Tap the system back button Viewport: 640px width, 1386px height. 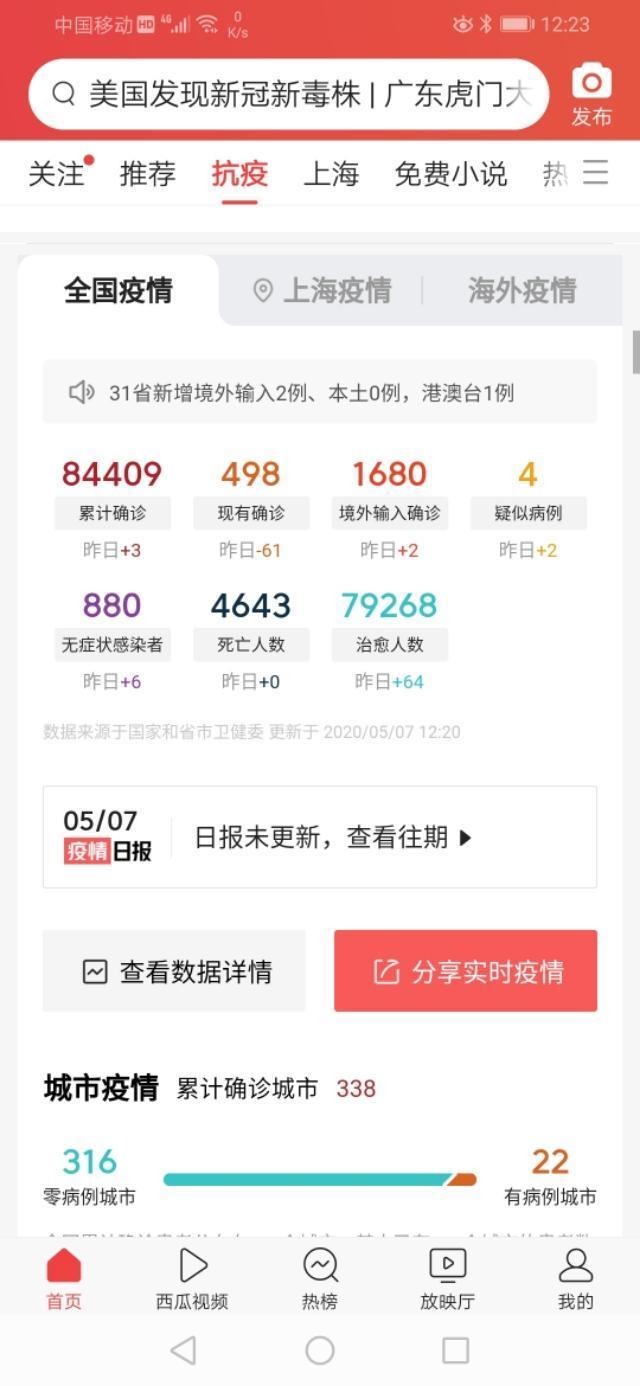[183, 1351]
